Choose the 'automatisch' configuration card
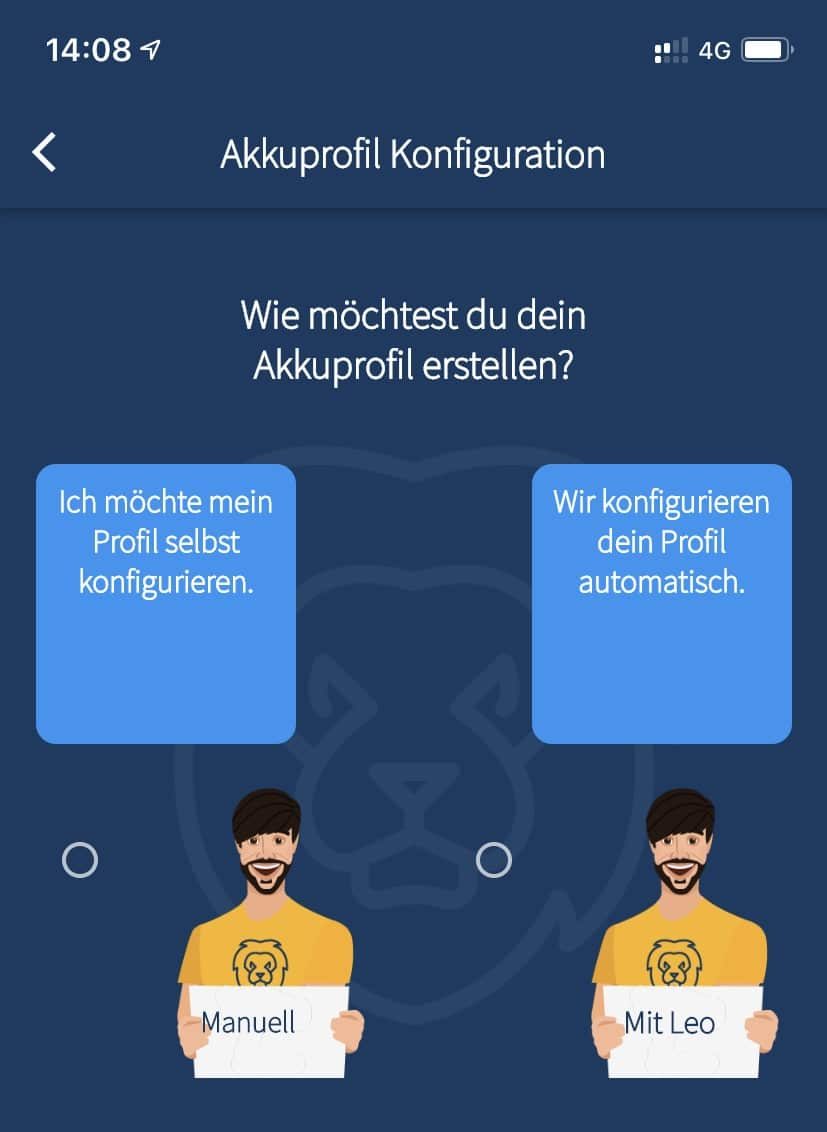The image size is (827, 1132). (x=661, y=604)
